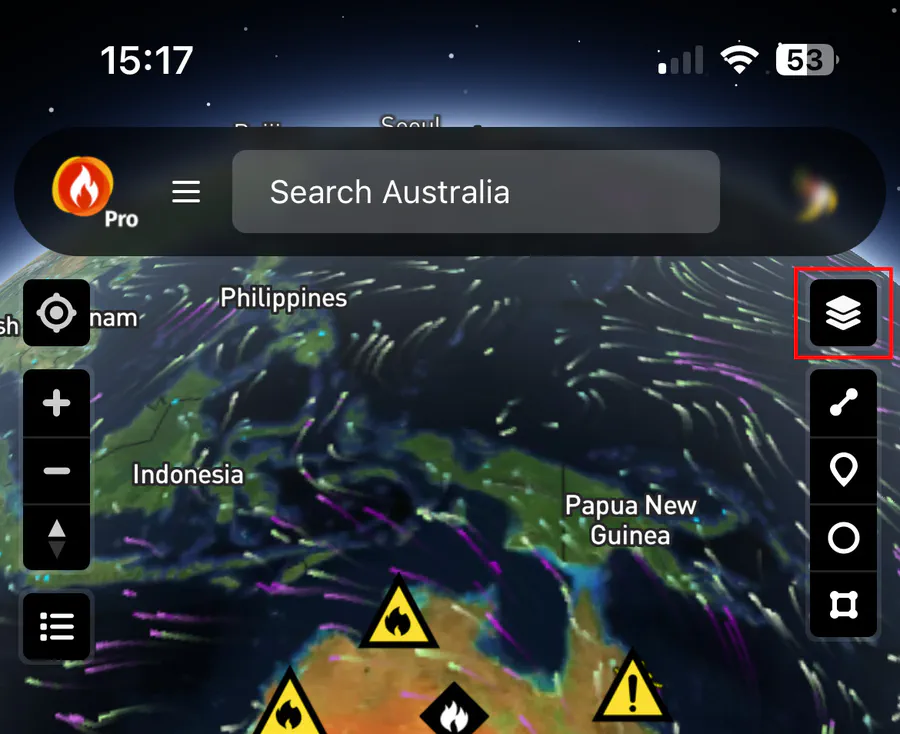Reset map orientation with compass arrows
The width and height of the screenshot is (900, 734).
tap(57, 538)
